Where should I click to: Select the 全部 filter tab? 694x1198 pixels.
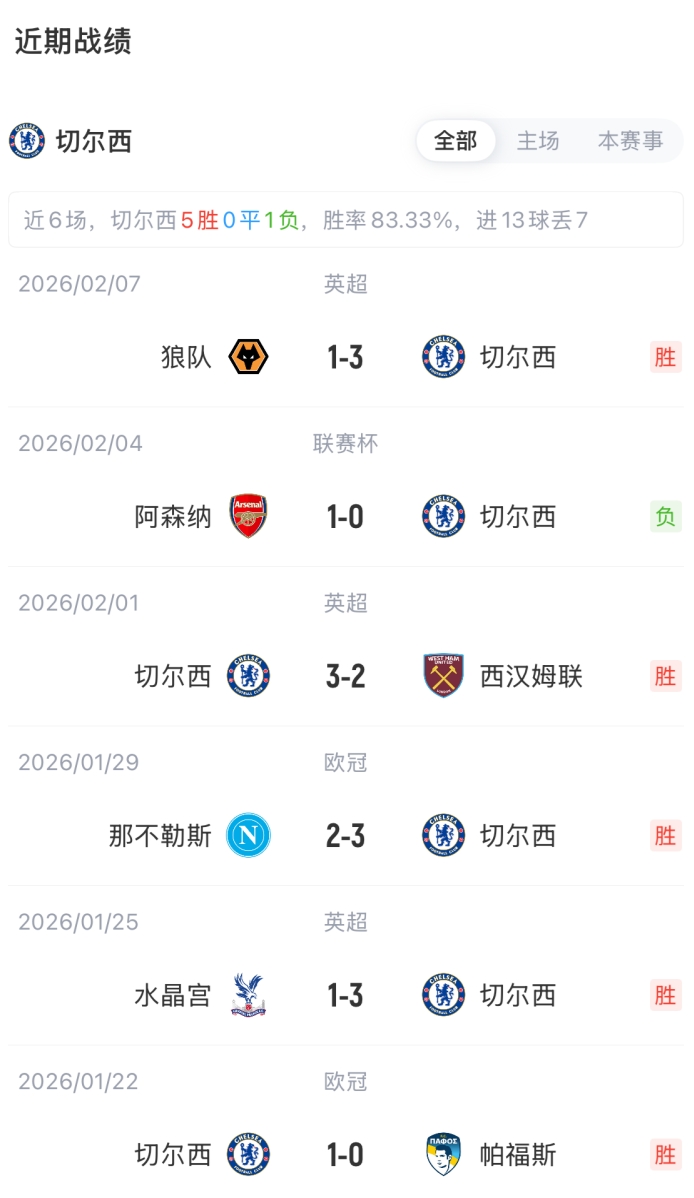coord(455,141)
